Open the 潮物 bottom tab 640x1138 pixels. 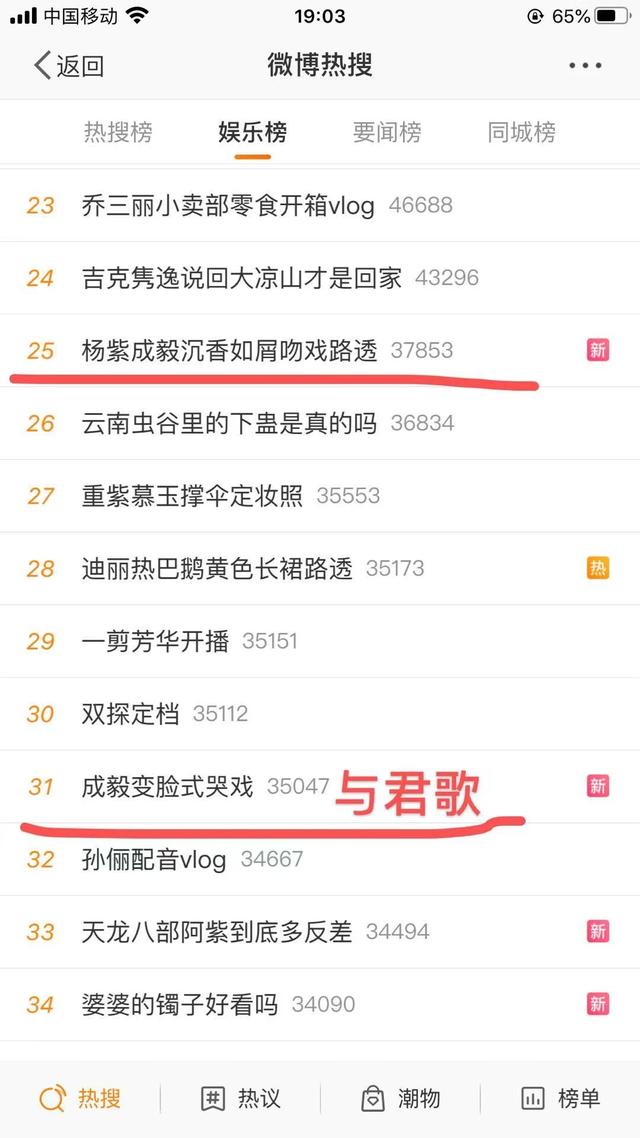pyautogui.click(x=400, y=1099)
